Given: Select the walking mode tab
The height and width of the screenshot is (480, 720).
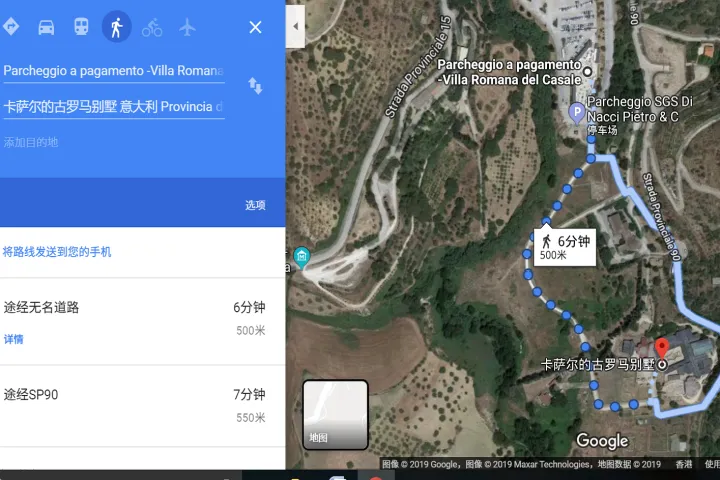Looking at the screenshot, I should pos(116,27).
